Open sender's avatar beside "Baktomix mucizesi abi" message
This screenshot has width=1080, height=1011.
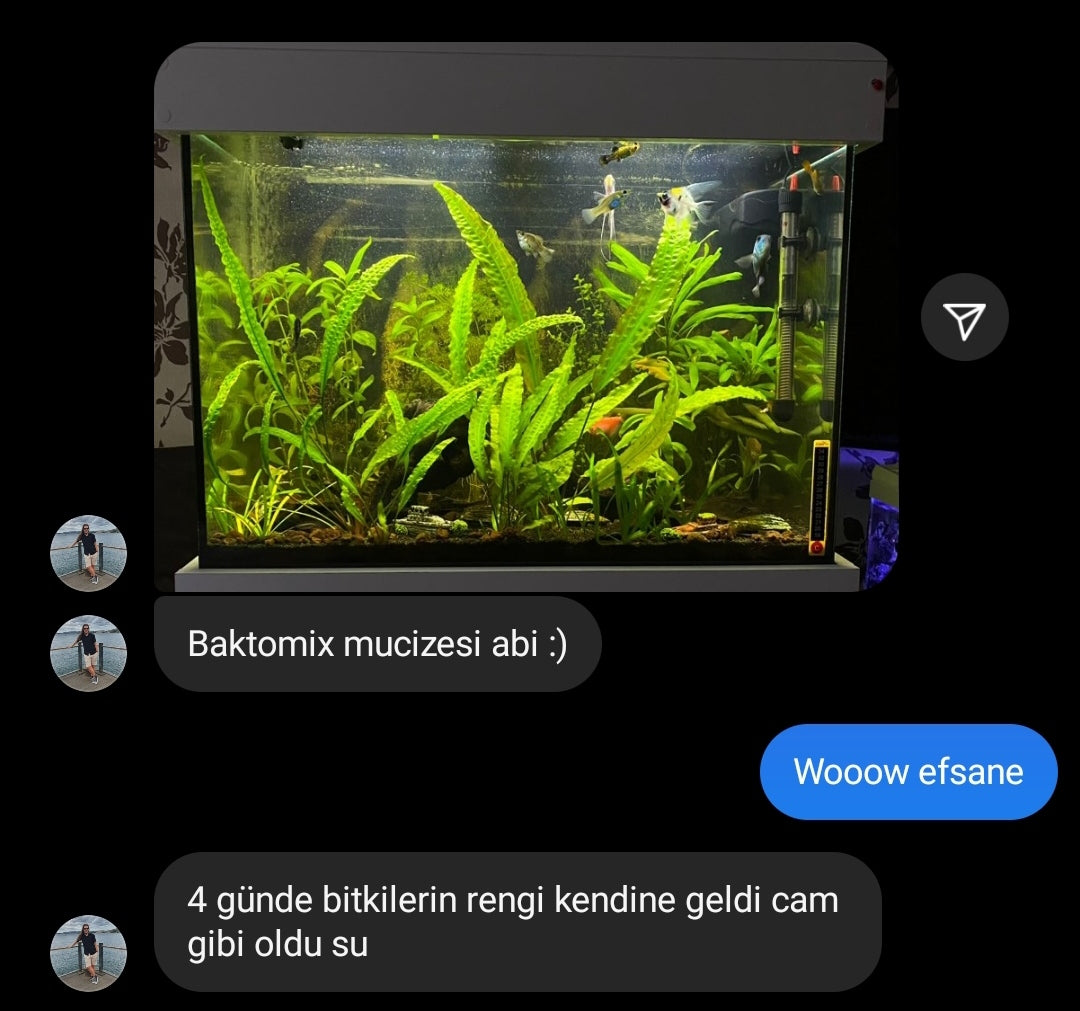click(x=88, y=653)
